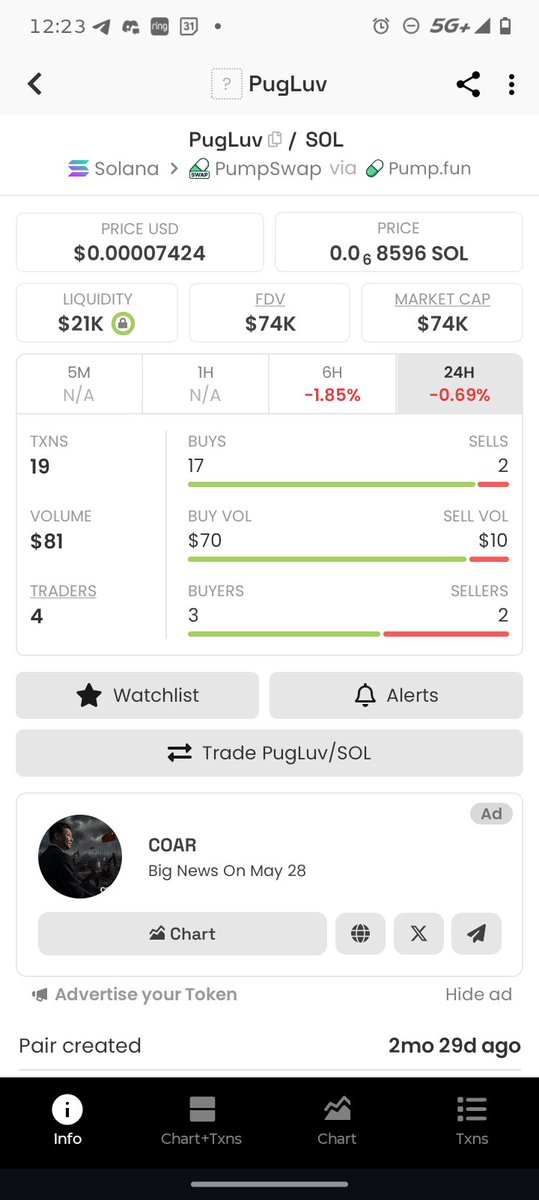Open the Txns tab

[471, 1120]
